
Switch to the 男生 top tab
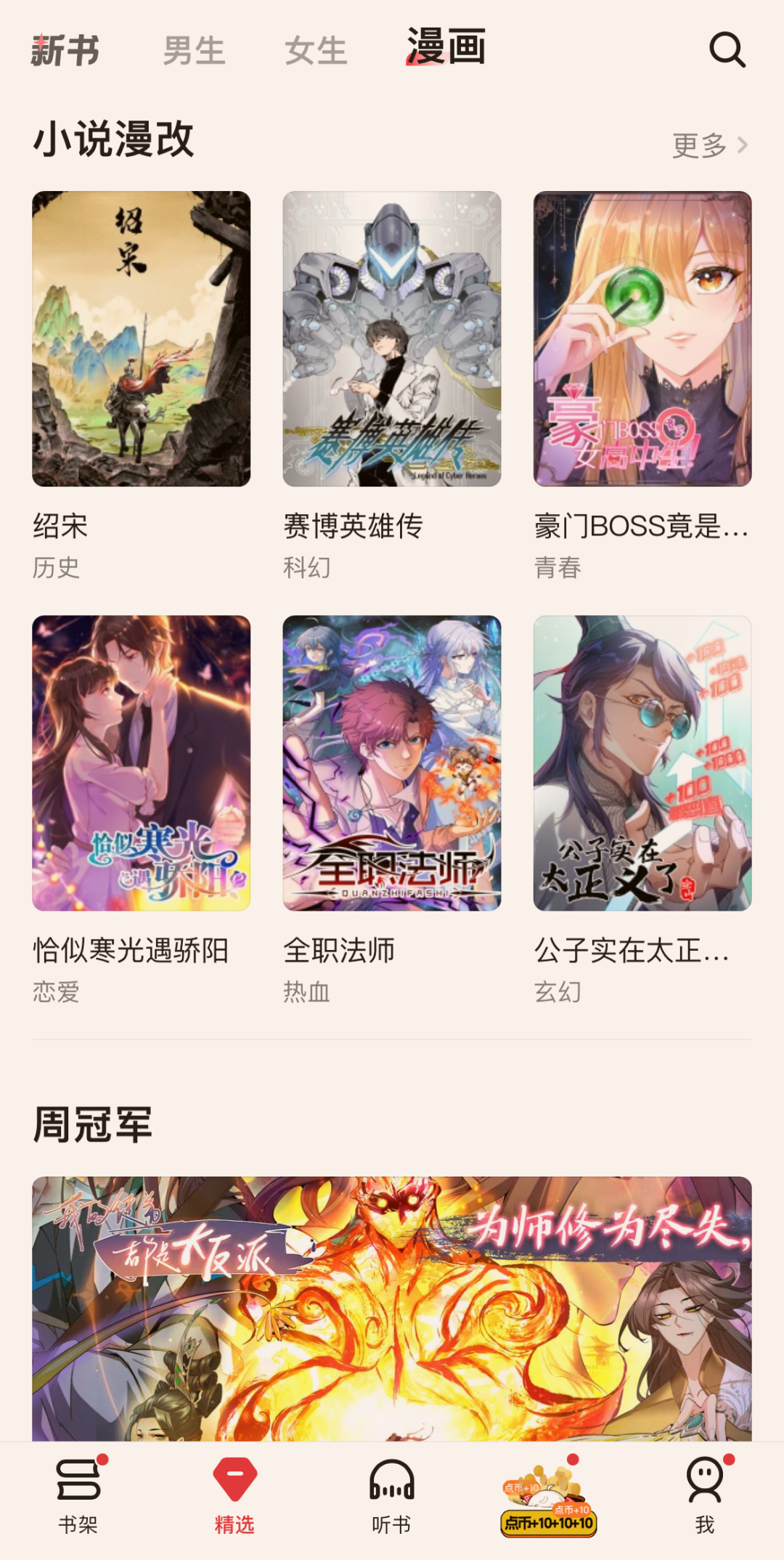coord(194,51)
